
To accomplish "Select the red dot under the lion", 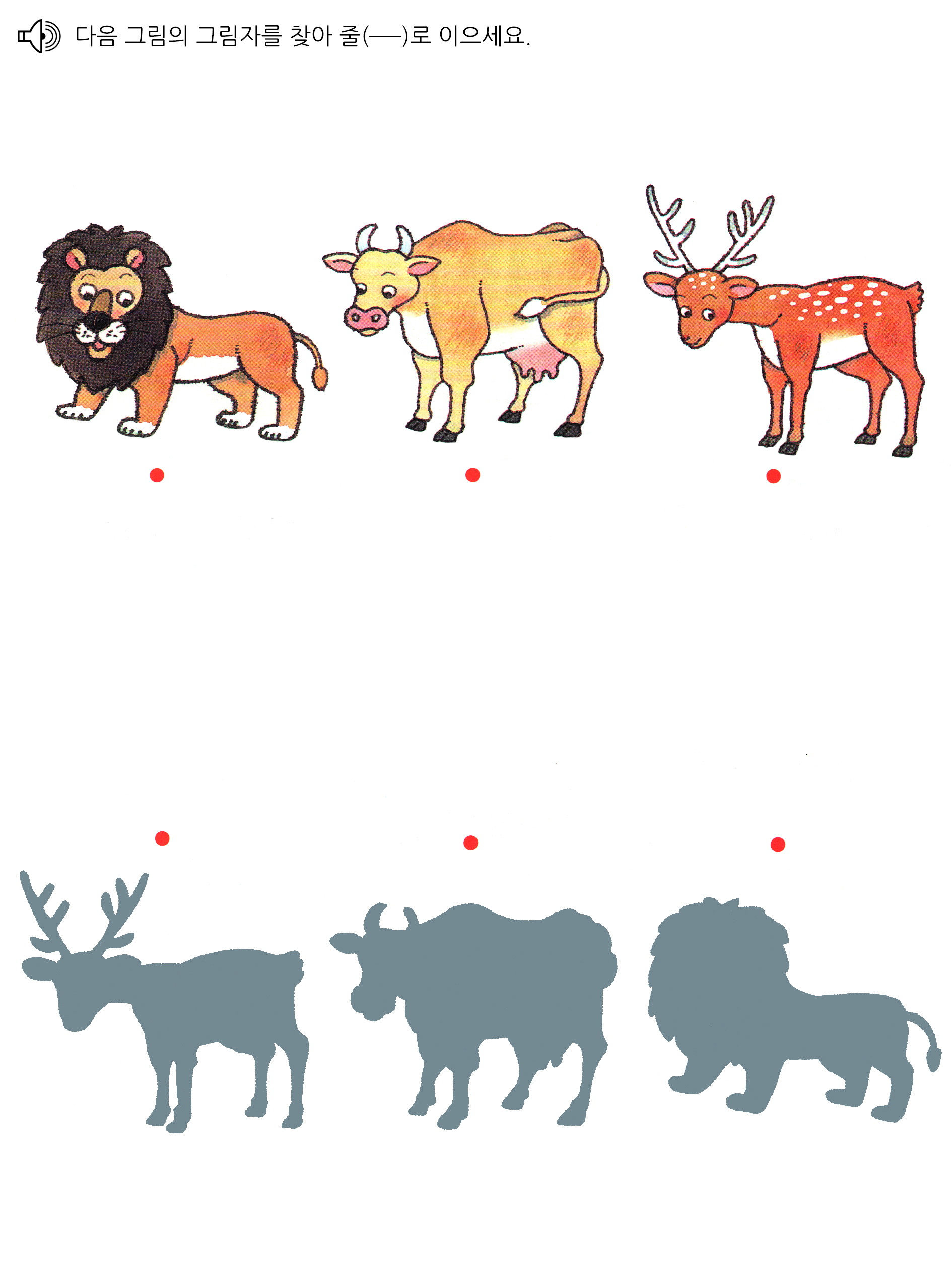I will pos(157,475).
